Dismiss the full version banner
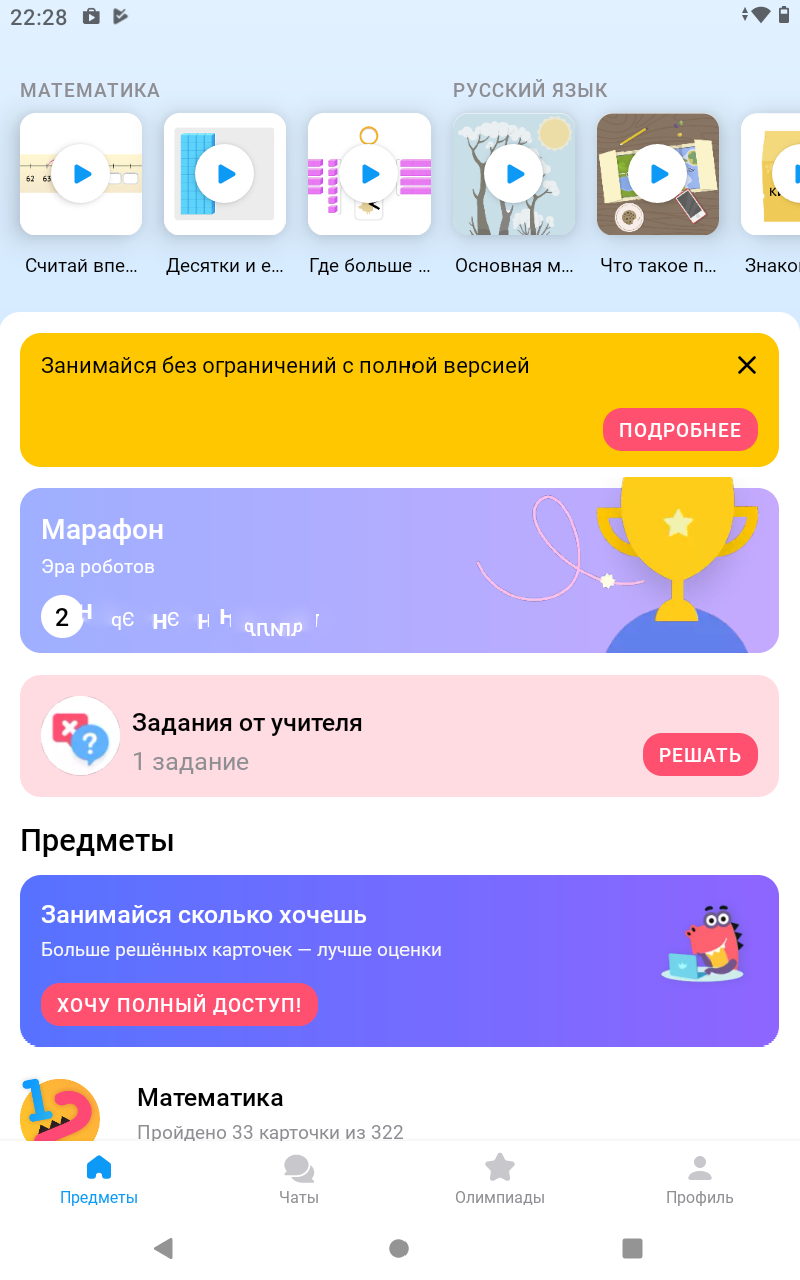 (746, 366)
